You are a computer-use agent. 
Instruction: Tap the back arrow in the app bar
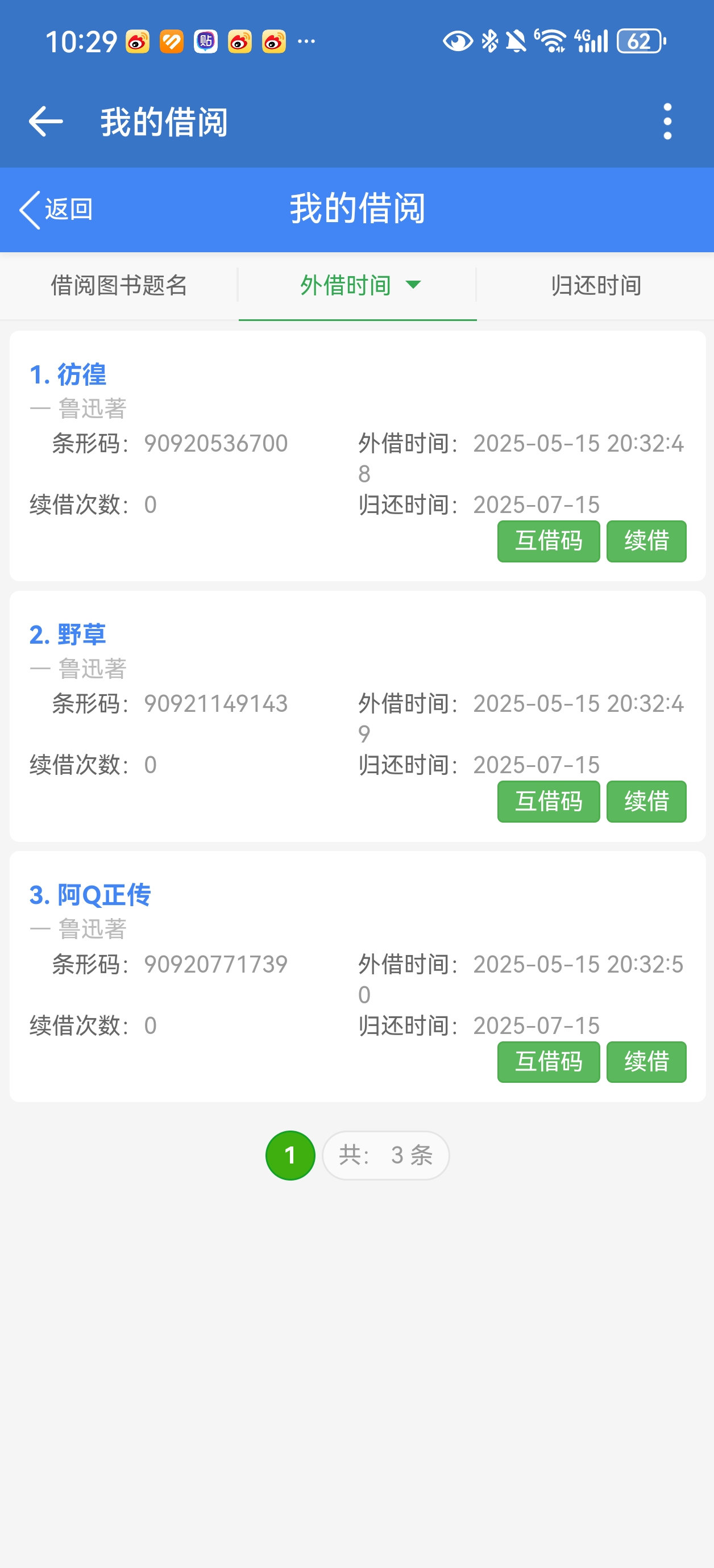coord(45,121)
